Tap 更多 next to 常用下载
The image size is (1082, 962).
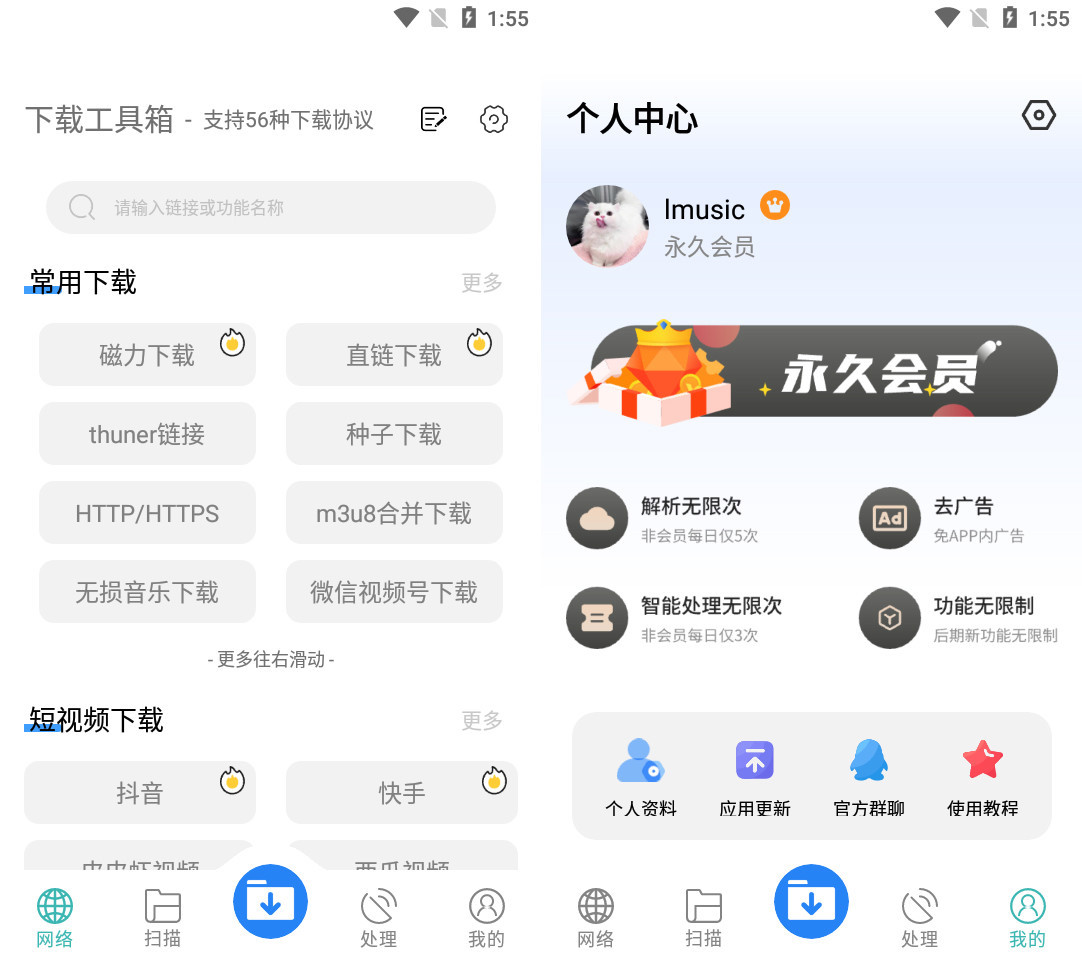(x=482, y=283)
